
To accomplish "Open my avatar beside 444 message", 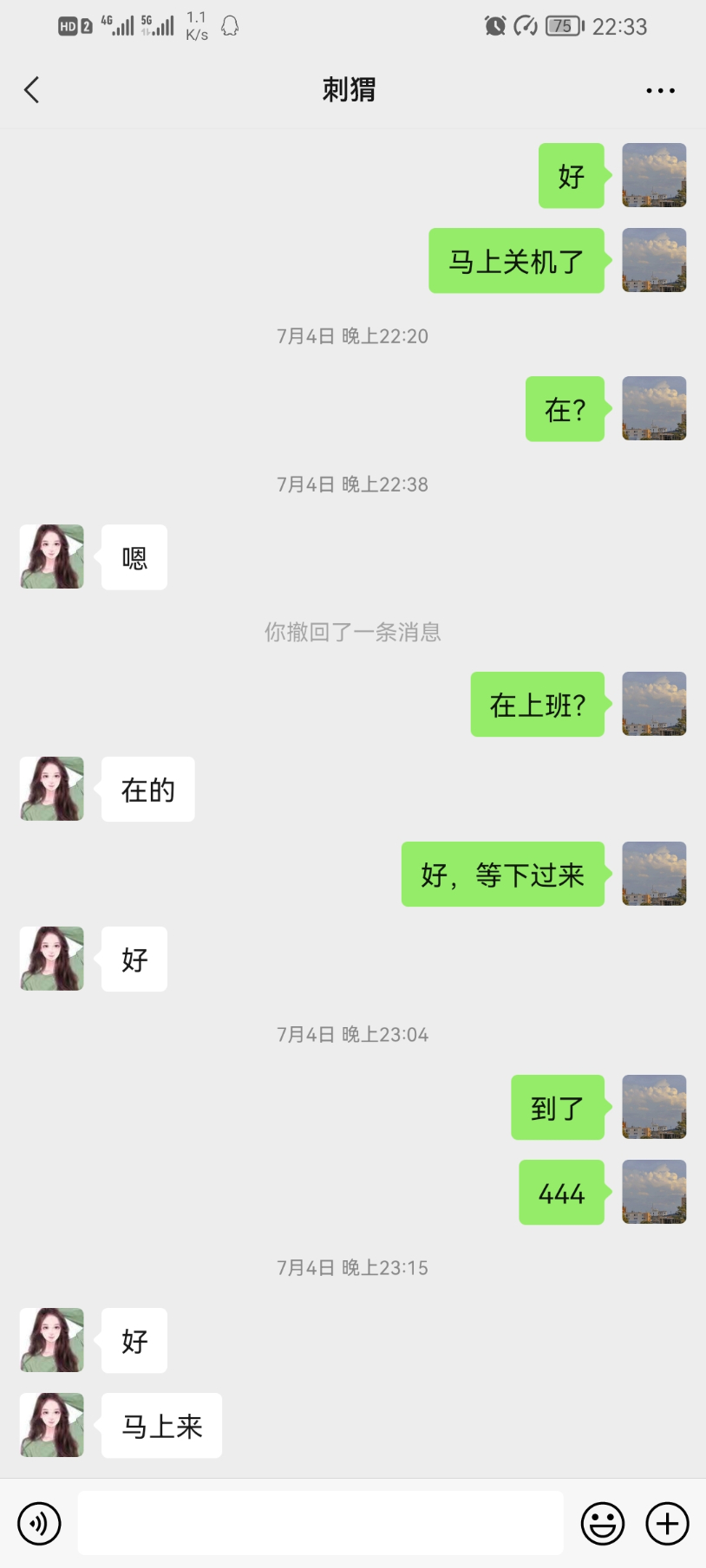I will [x=654, y=1192].
